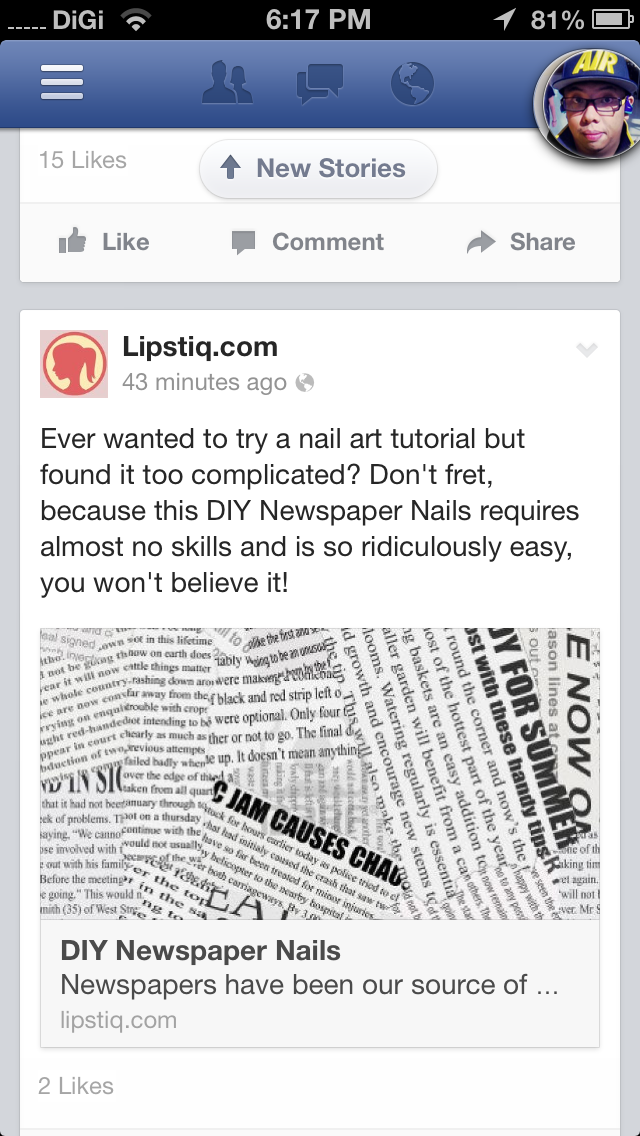640x1136 pixels.
Task: Tap the chat head profile bubble
Action: (x=589, y=104)
